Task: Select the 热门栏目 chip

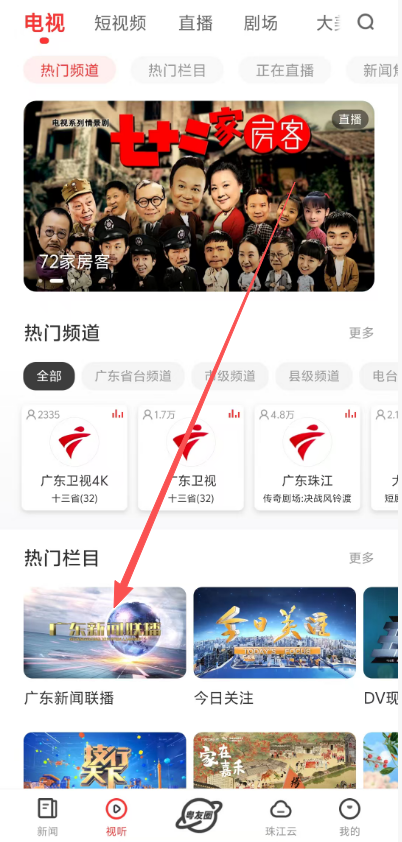Action: tap(177, 70)
